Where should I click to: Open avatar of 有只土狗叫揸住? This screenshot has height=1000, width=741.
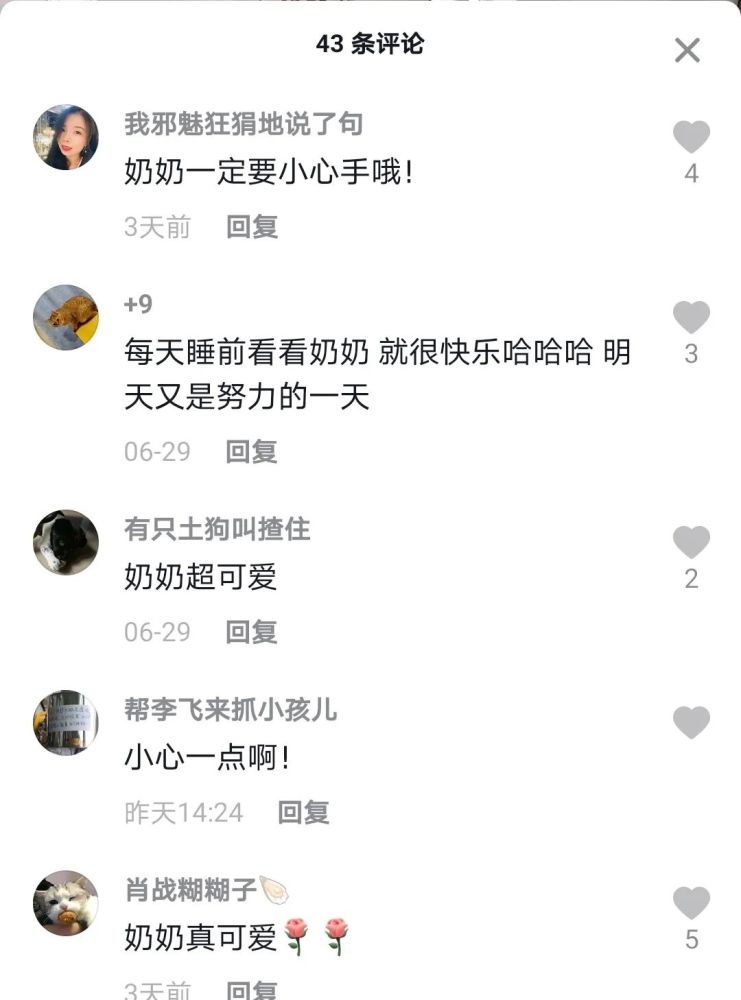(66, 542)
